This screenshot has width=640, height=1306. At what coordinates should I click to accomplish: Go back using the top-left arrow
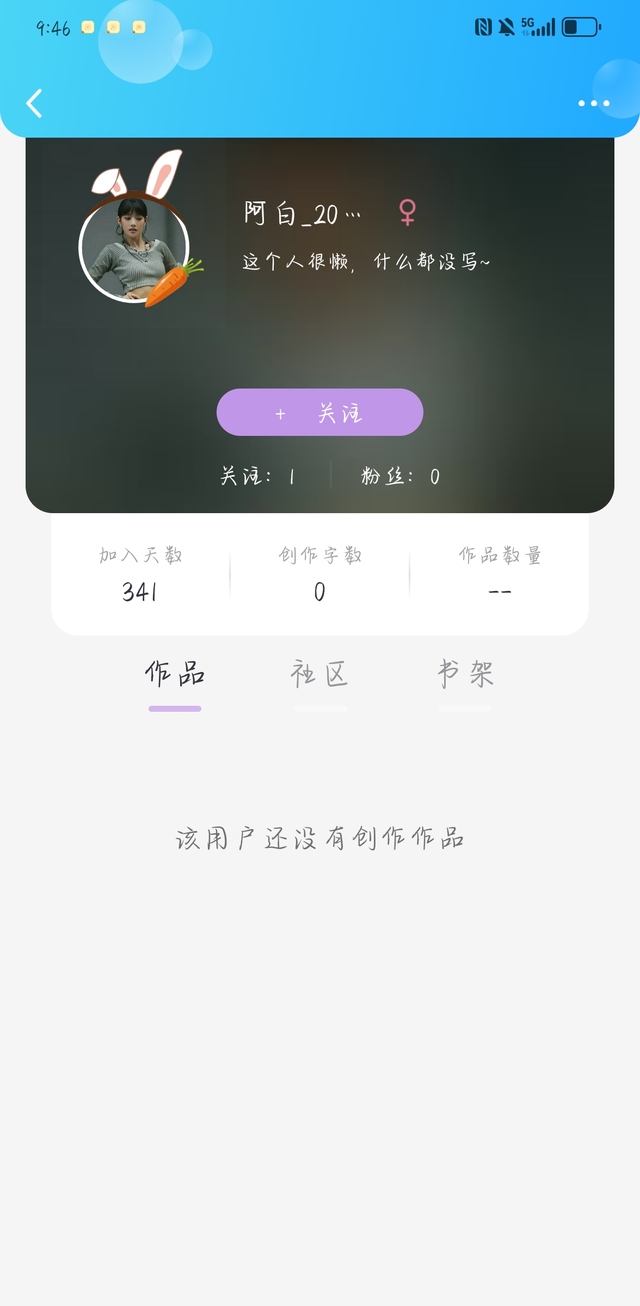pyautogui.click(x=35, y=103)
